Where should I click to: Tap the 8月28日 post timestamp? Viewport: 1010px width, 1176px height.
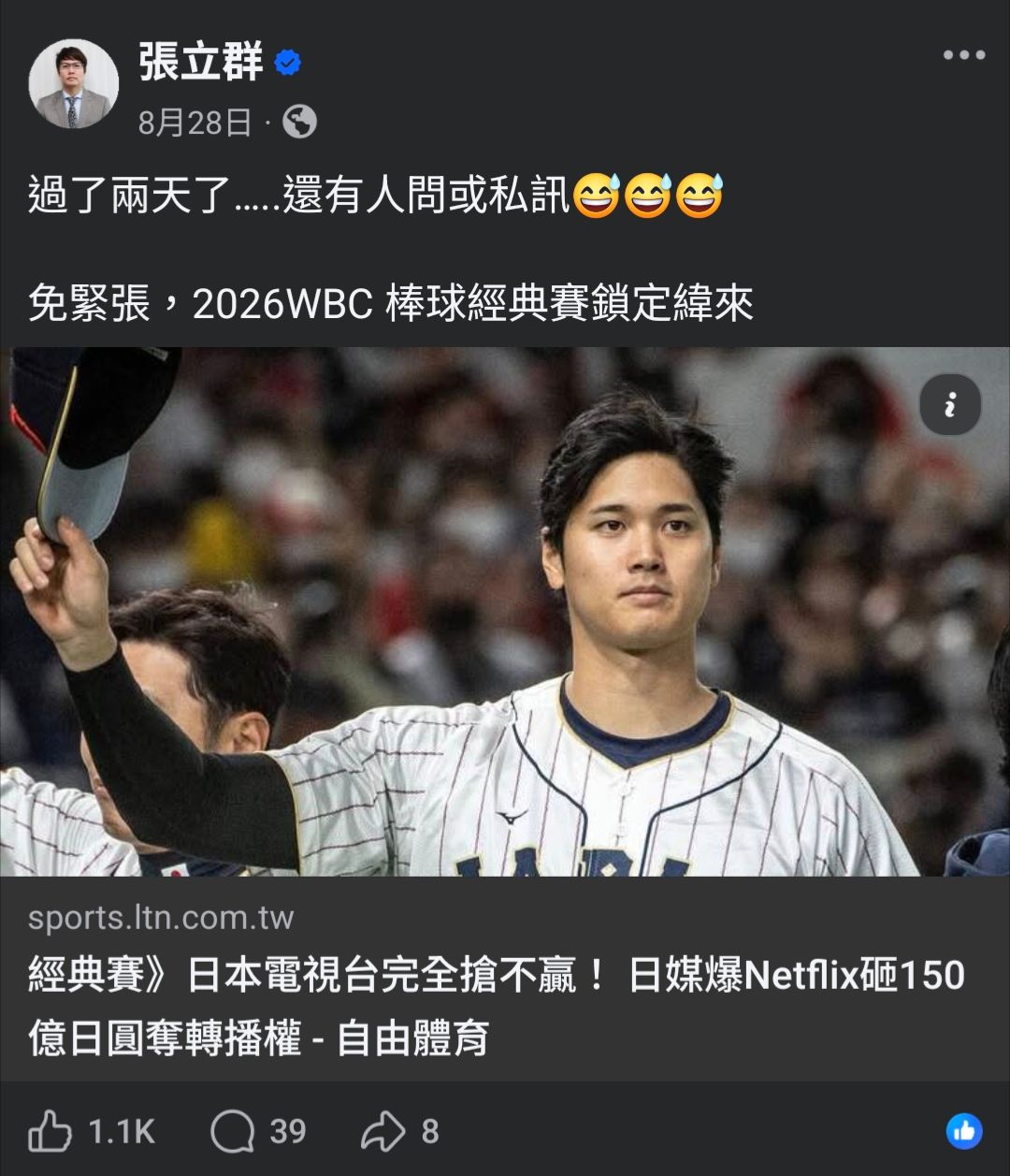click(x=195, y=123)
